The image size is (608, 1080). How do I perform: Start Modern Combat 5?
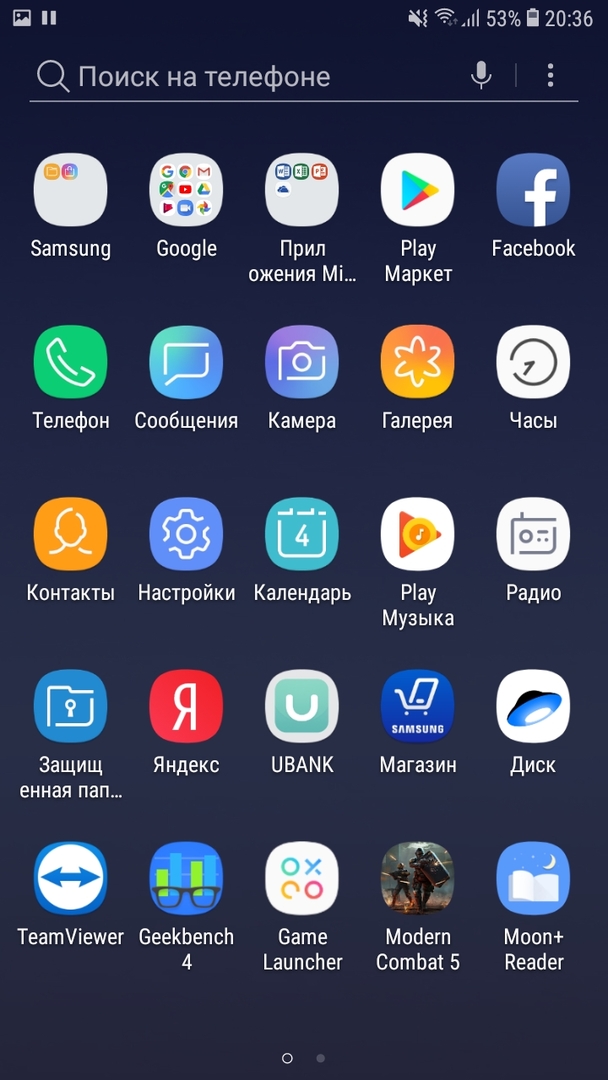coord(418,879)
